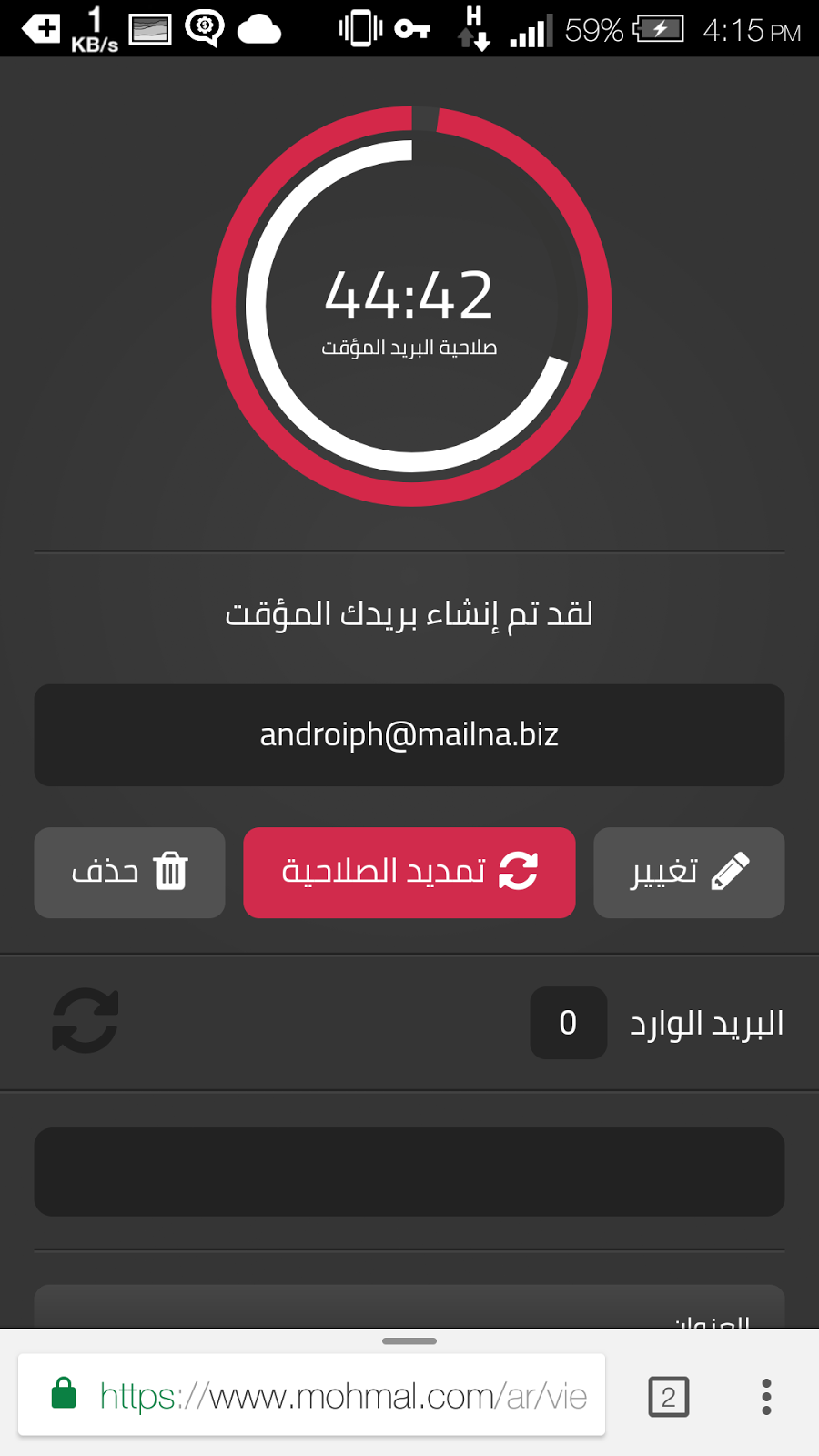Open the browser URL address bar

click(x=342, y=1395)
